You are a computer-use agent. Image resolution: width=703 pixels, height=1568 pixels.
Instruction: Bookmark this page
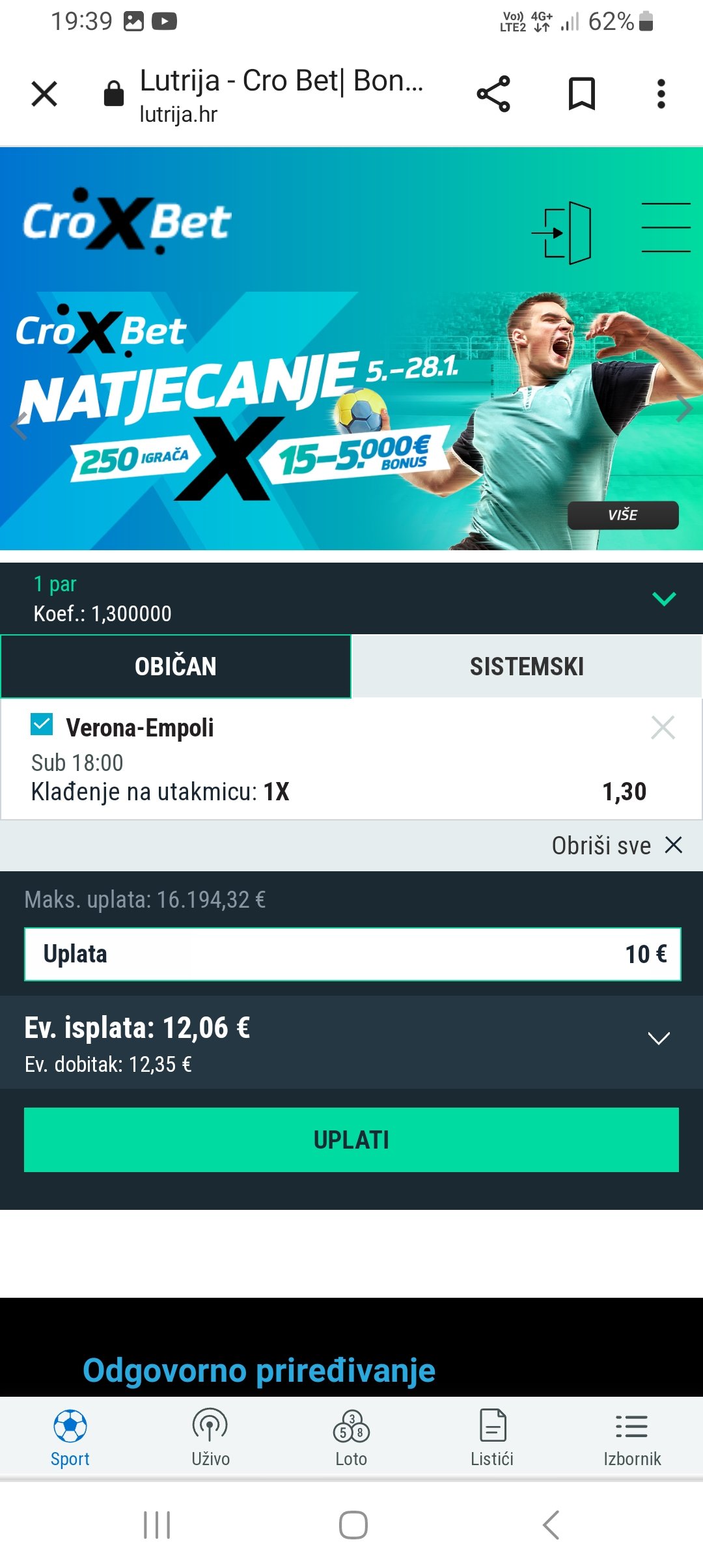tap(582, 94)
